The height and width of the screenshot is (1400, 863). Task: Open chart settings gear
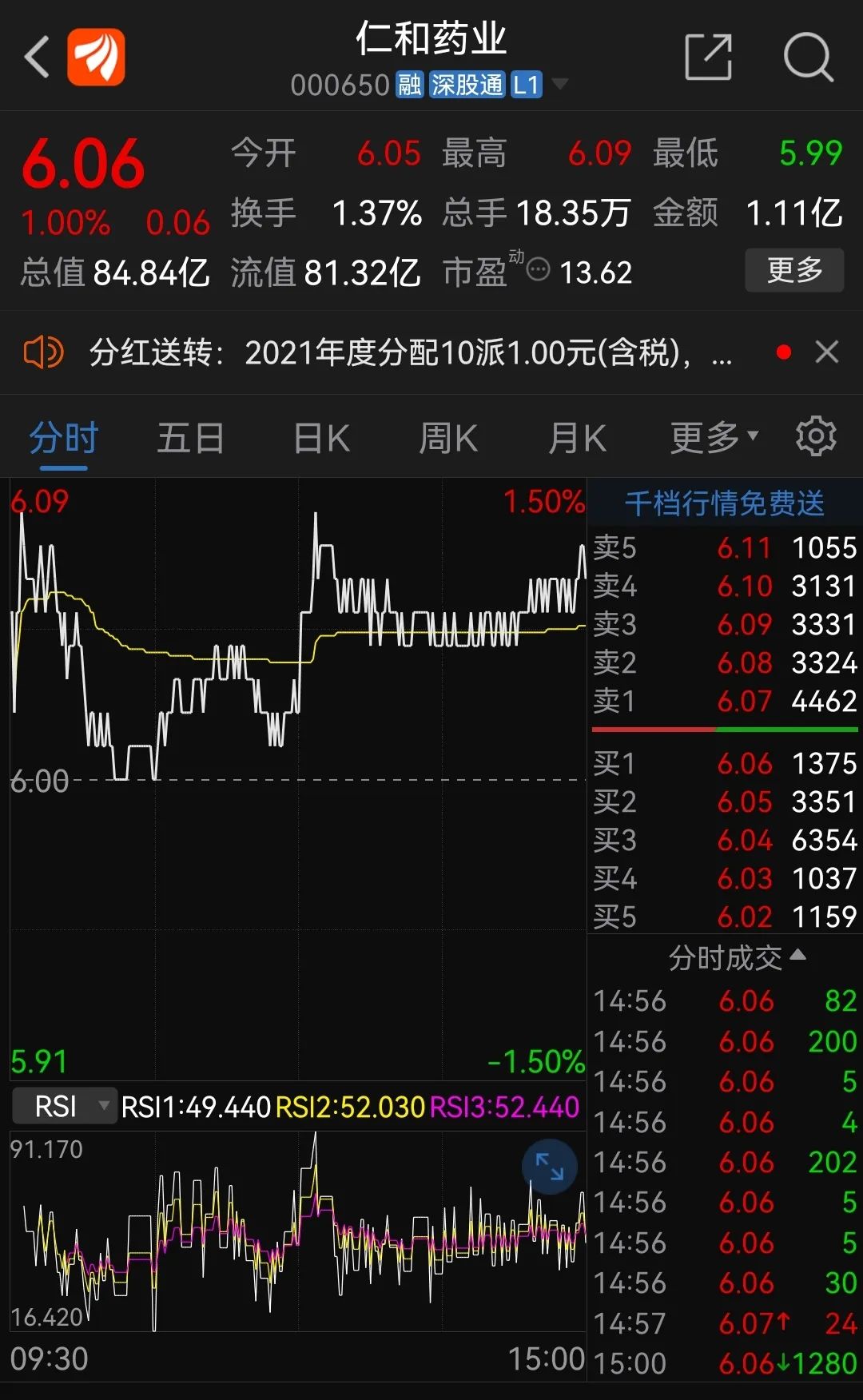(x=816, y=436)
